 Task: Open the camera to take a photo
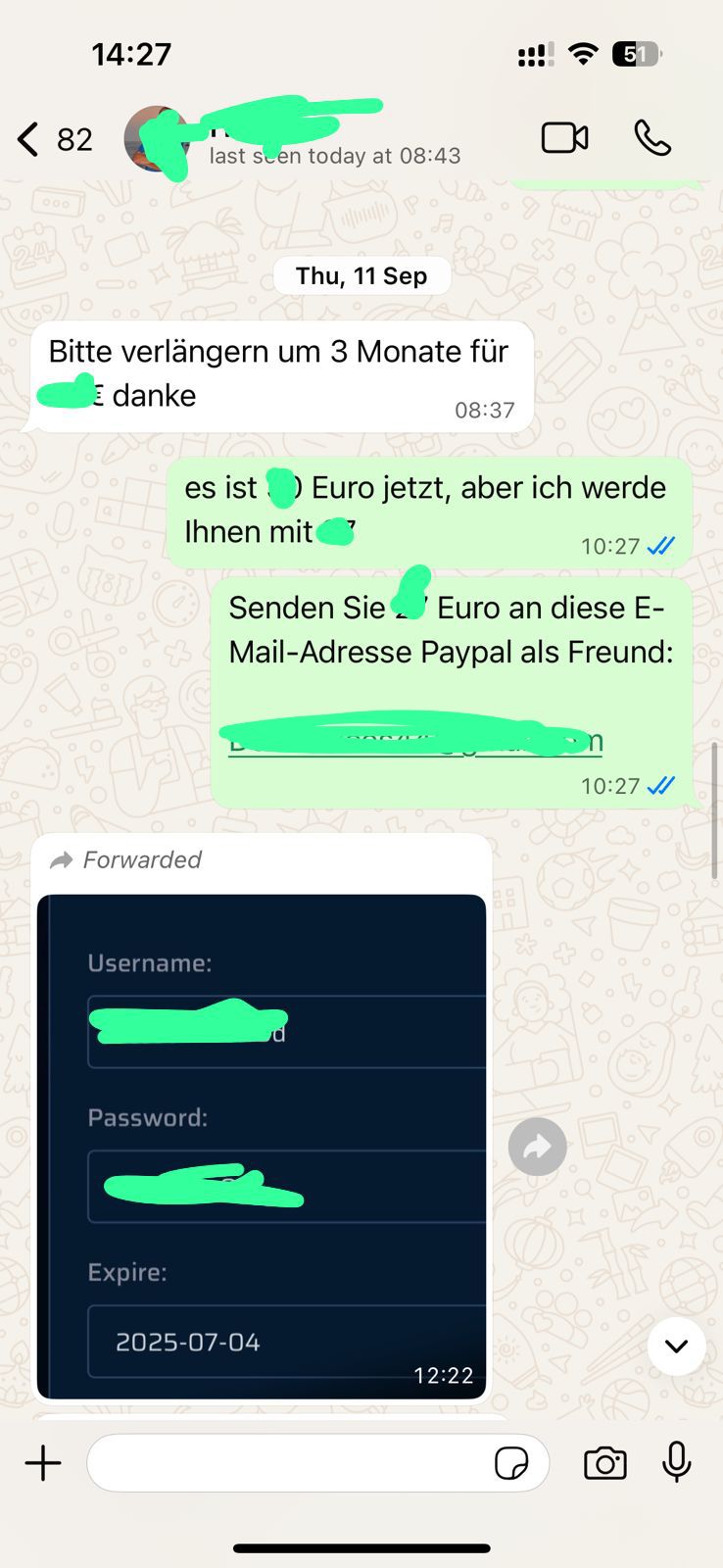[x=604, y=1463]
